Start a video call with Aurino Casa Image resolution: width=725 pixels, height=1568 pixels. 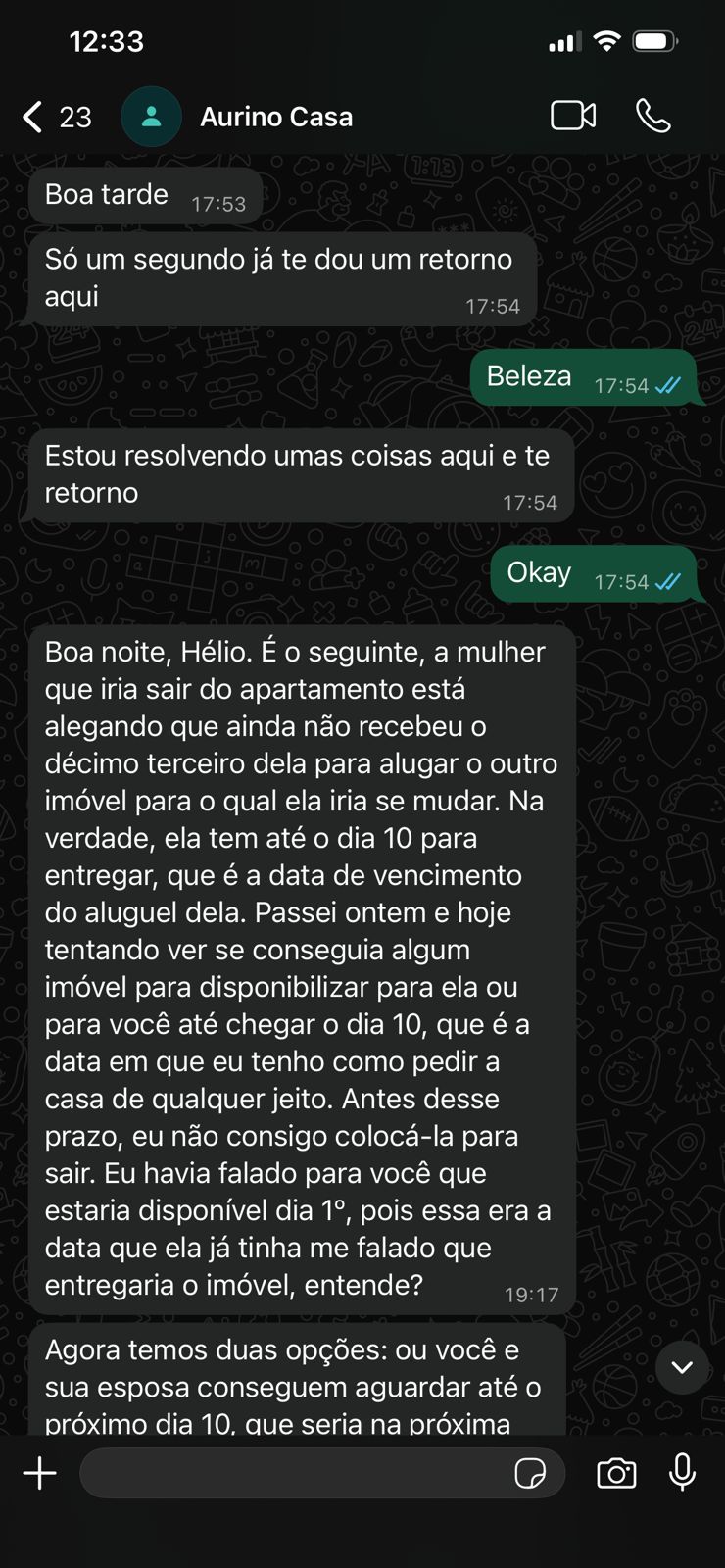click(573, 116)
